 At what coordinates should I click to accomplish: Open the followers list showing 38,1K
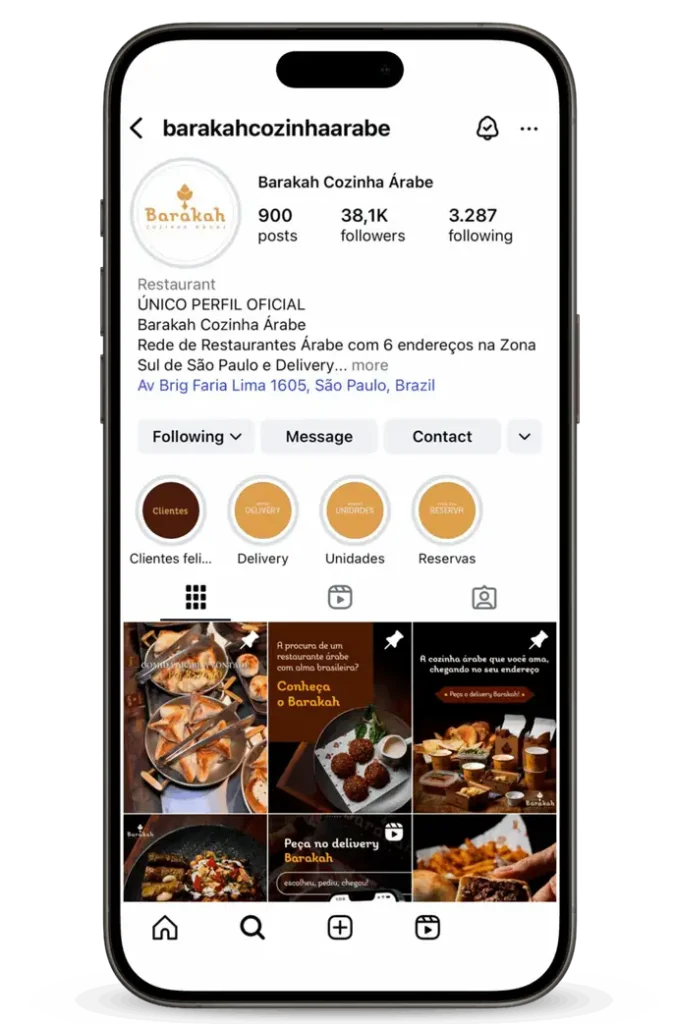(372, 225)
